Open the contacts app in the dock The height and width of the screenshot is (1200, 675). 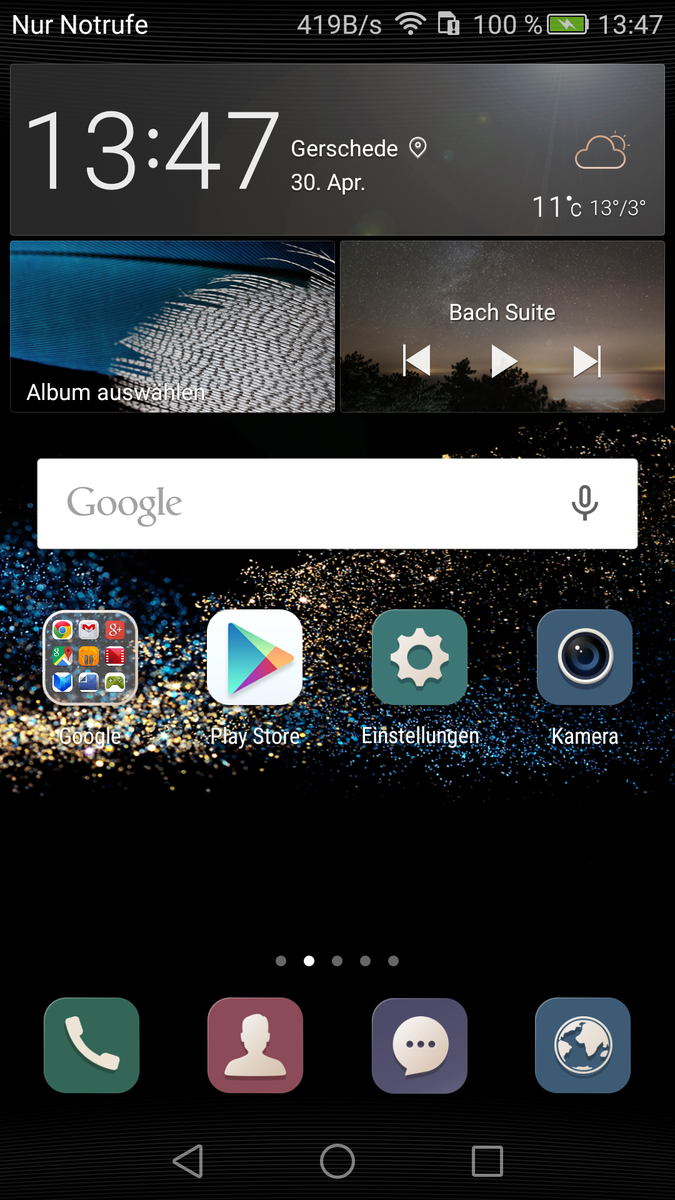[255, 1045]
